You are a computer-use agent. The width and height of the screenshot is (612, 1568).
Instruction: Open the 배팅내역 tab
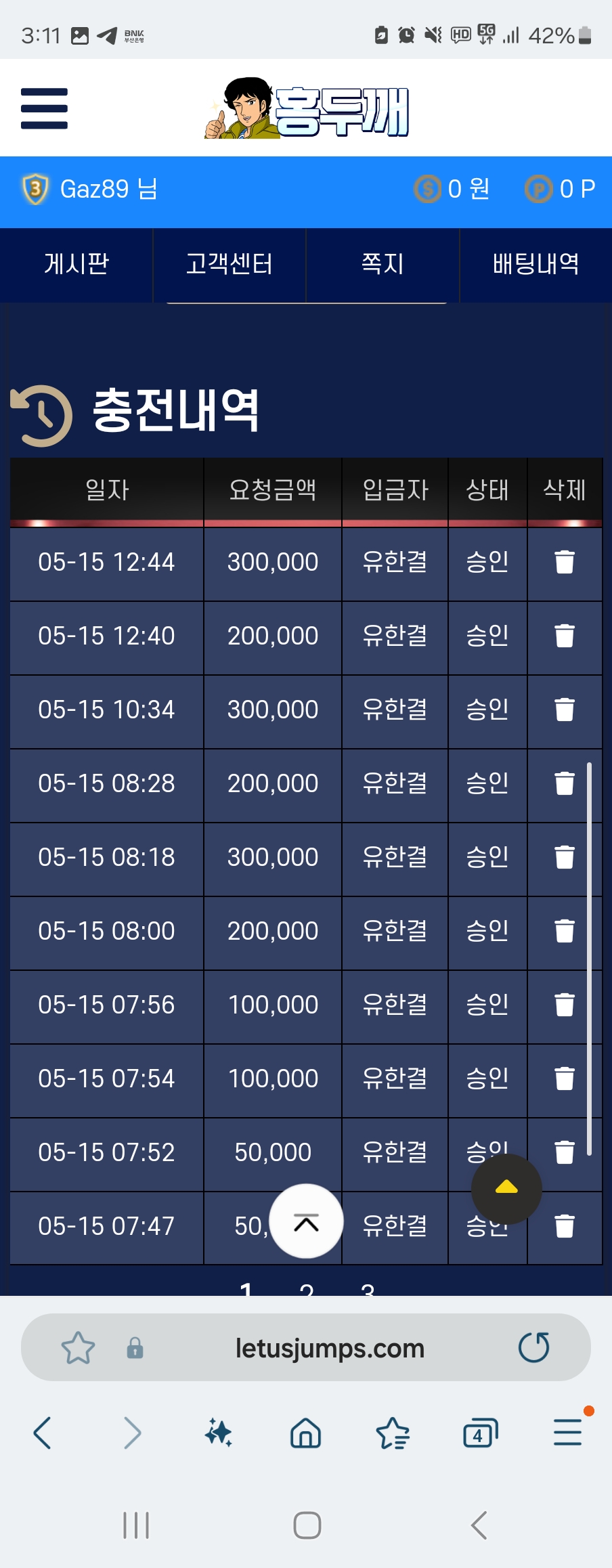535,264
